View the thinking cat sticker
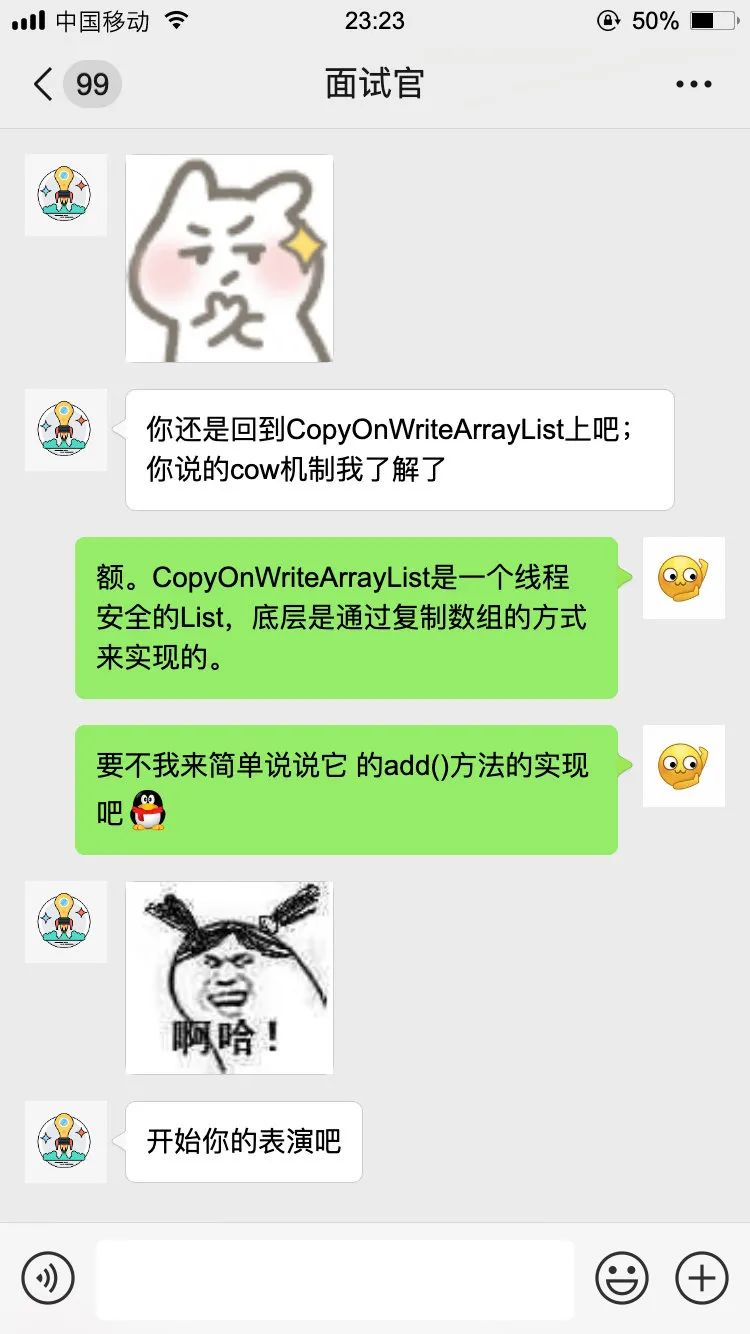The width and height of the screenshot is (750, 1334). click(x=229, y=258)
